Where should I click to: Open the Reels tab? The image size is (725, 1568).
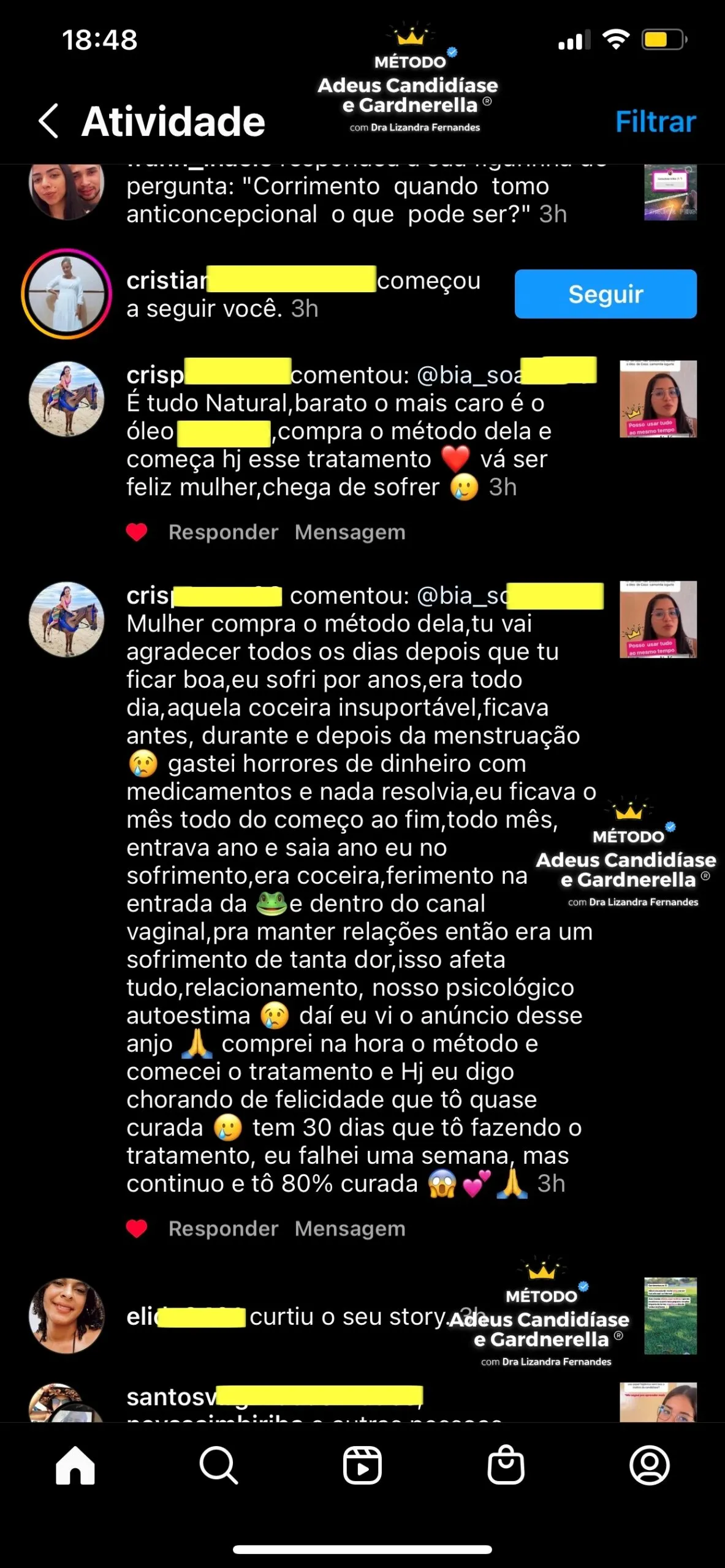point(362,1465)
